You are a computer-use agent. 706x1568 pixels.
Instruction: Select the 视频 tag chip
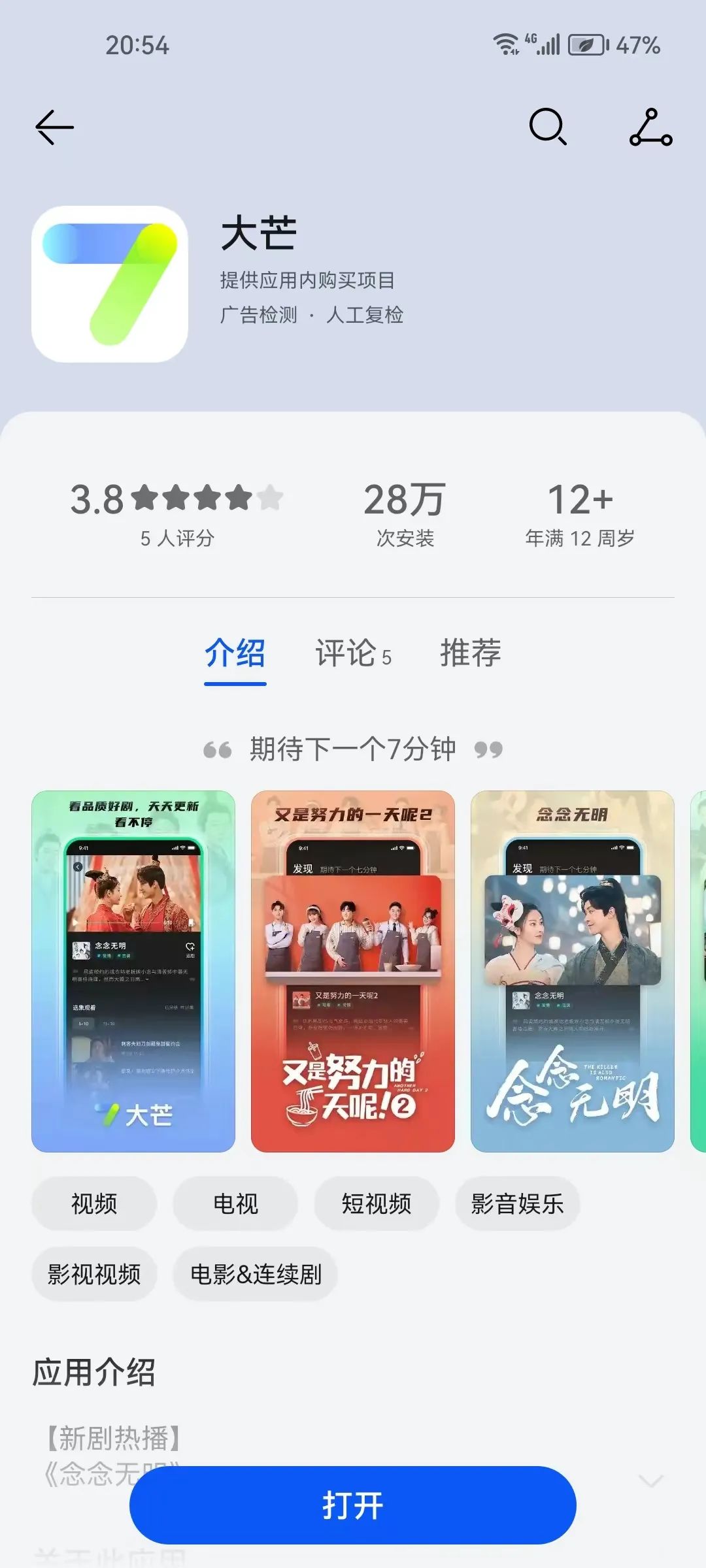click(x=93, y=1203)
